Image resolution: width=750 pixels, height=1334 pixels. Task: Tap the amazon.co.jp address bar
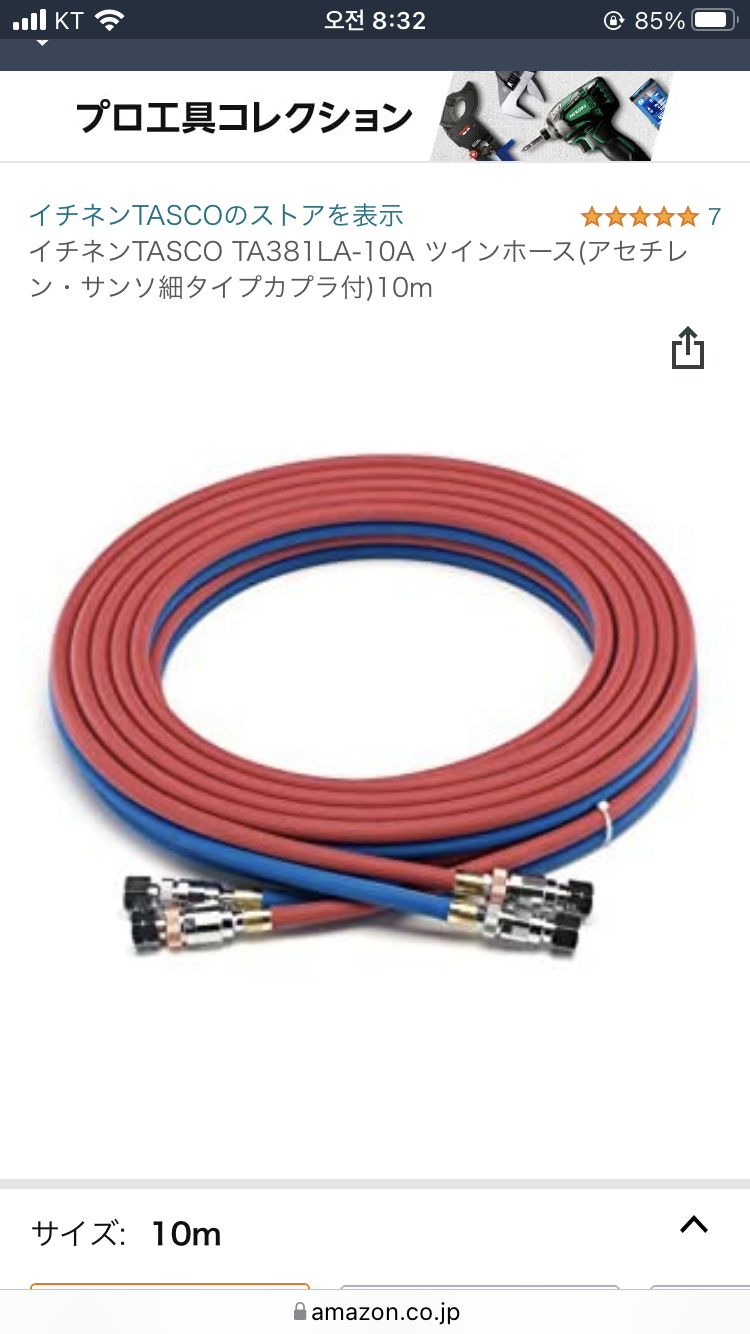376,1311
